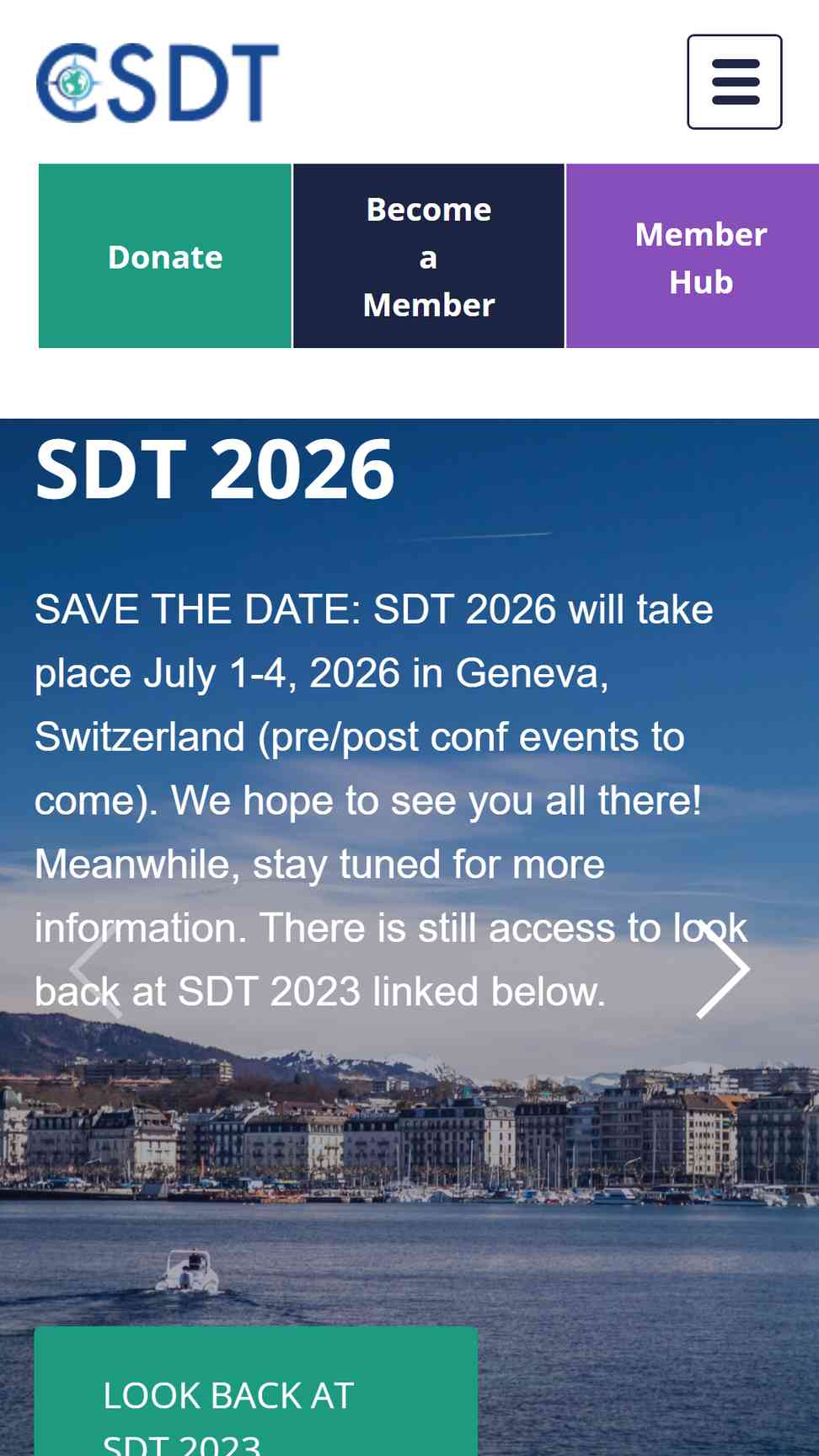819x1456 pixels.
Task: Open the hamburger navigation menu
Action: (x=734, y=82)
